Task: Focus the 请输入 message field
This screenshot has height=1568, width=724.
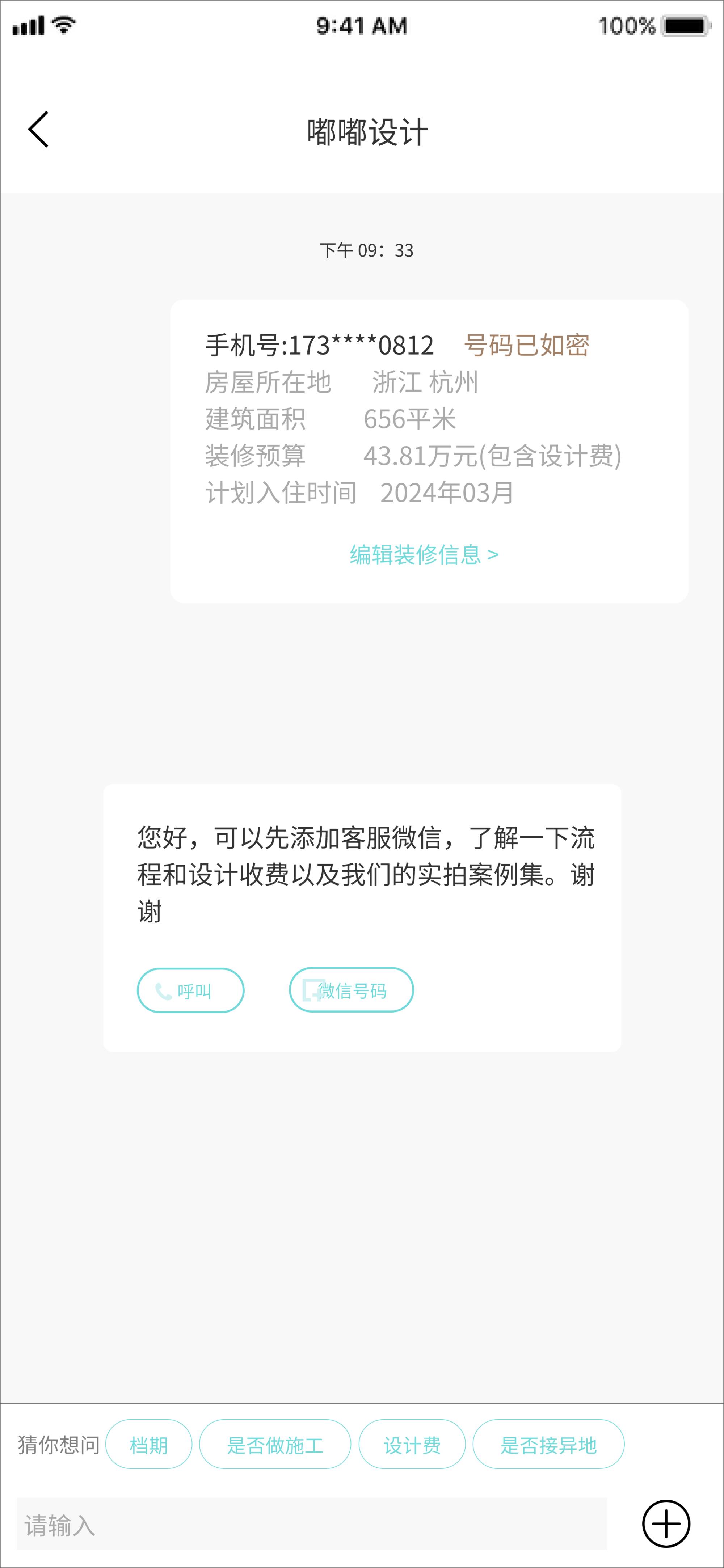Action: tap(312, 1524)
